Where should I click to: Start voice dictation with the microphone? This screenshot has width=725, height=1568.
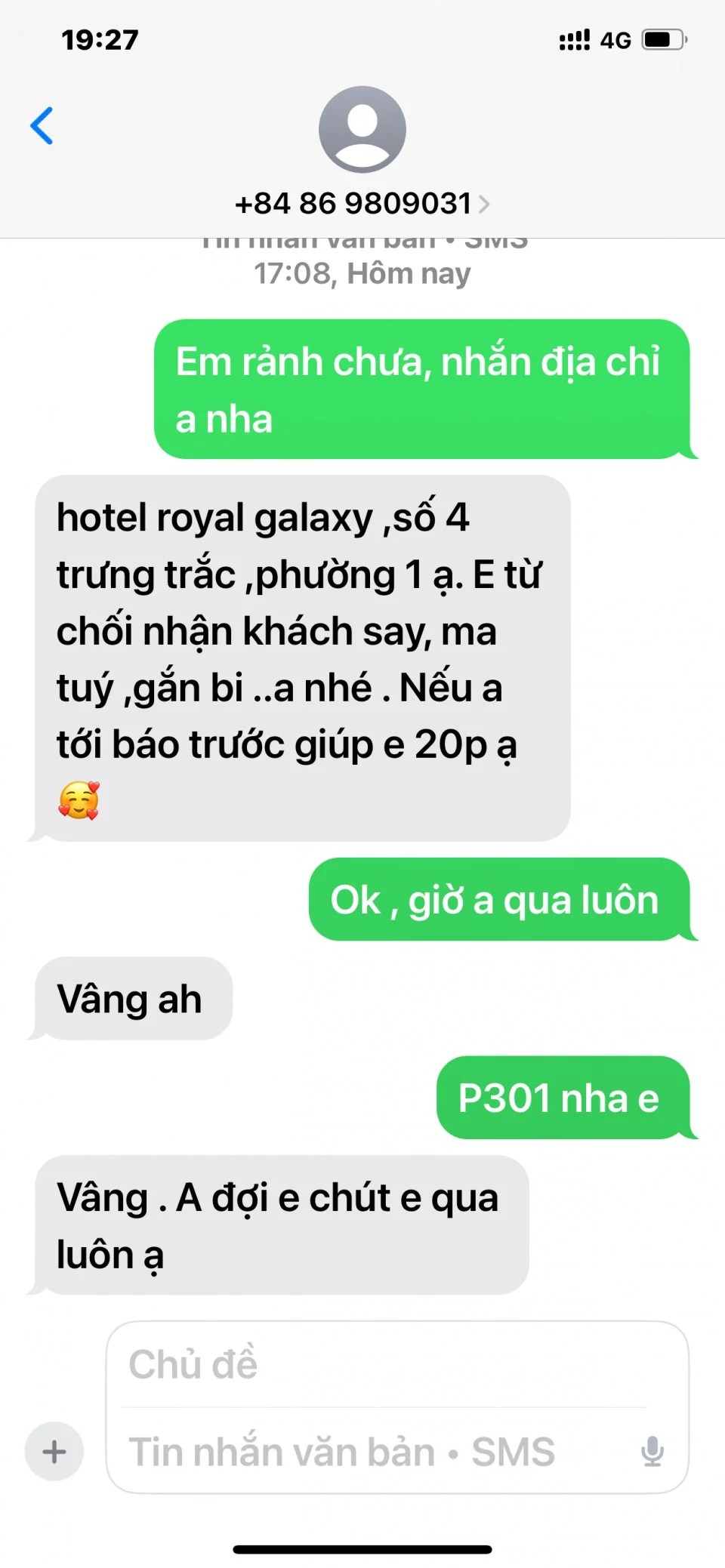(x=652, y=1451)
